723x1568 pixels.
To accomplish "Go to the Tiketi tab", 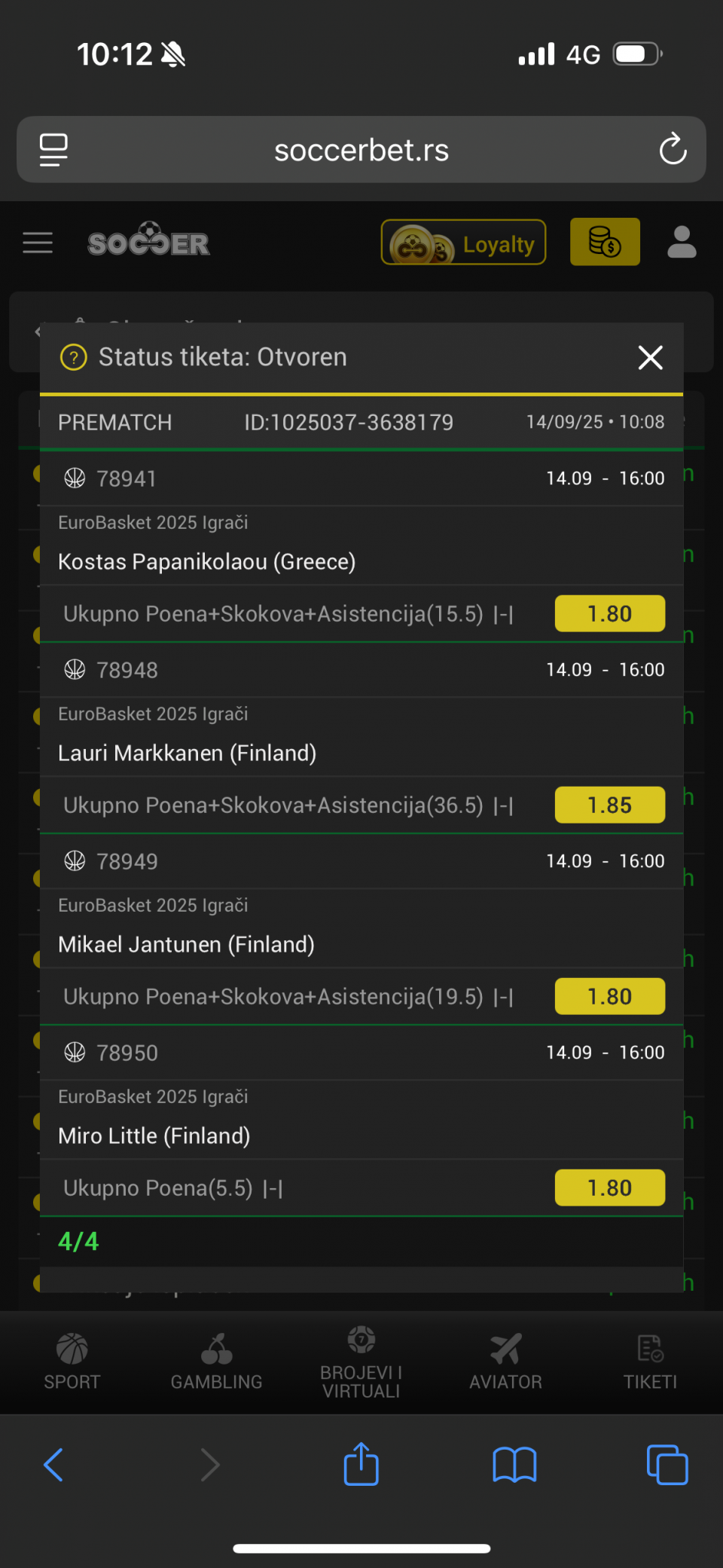I will tap(650, 1361).
